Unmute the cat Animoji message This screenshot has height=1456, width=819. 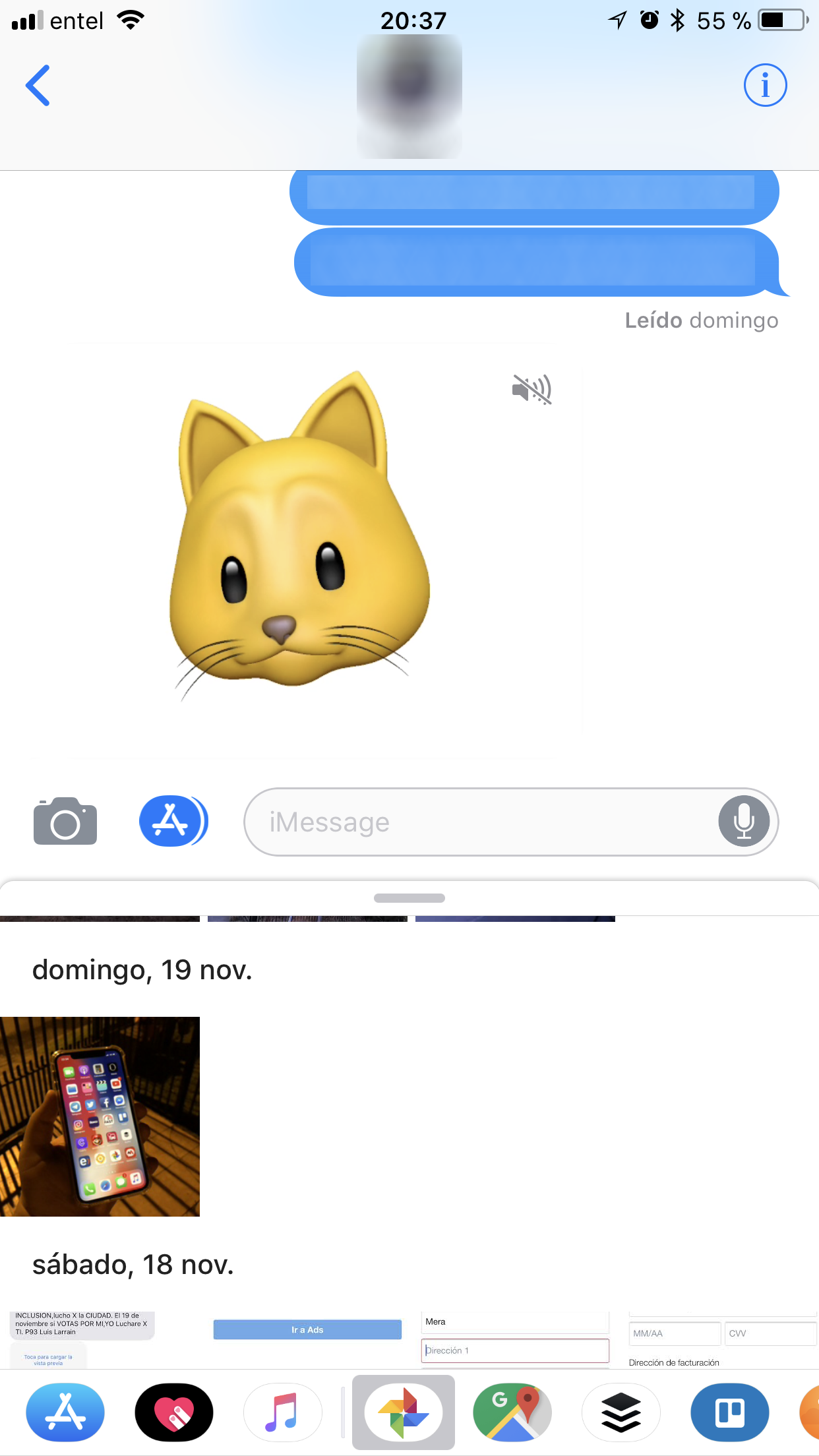point(531,389)
